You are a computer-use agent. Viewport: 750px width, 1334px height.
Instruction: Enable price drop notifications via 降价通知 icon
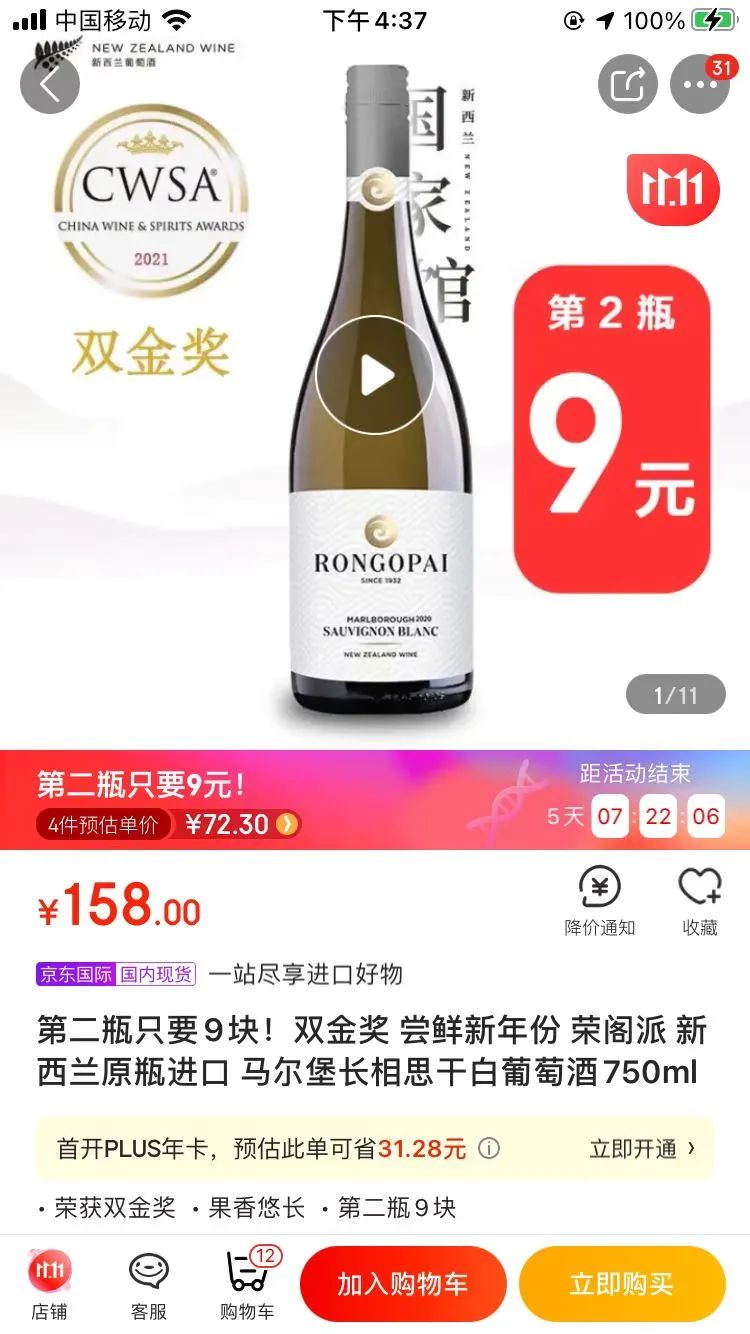pyautogui.click(x=597, y=887)
